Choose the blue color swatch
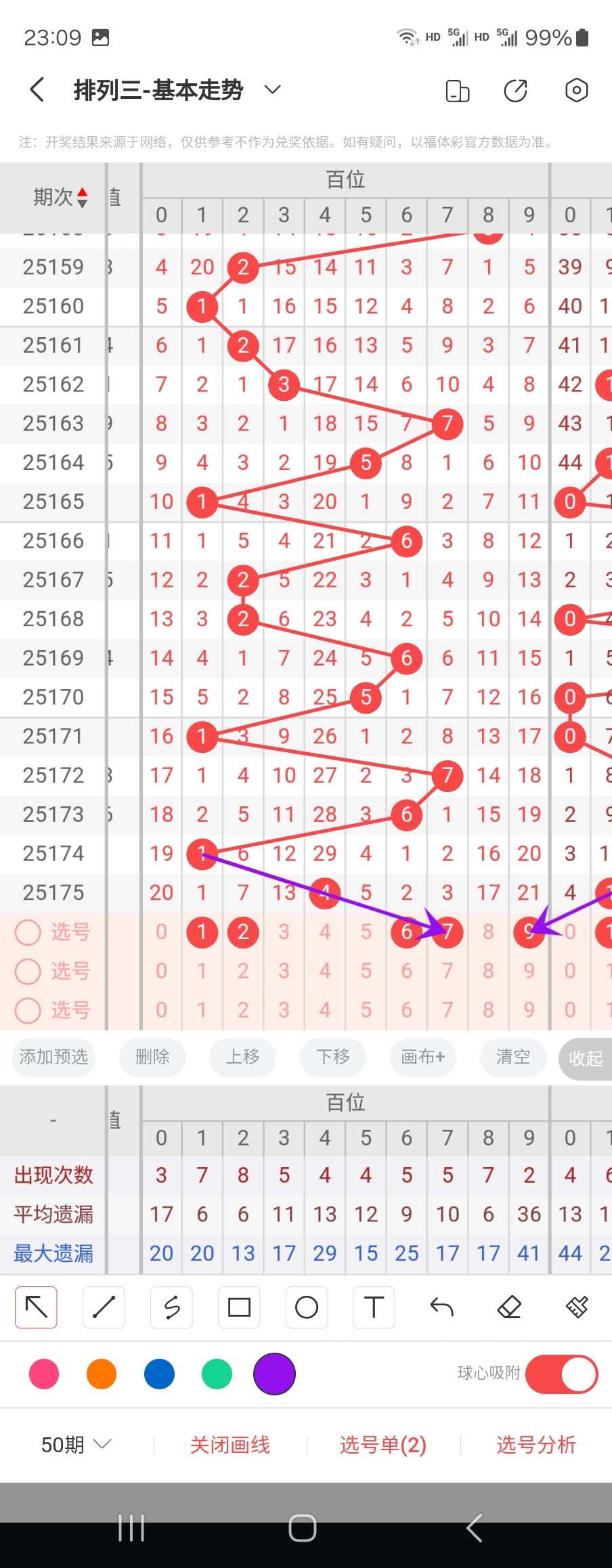This screenshot has height=1568, width=612. coord(159,1374)
